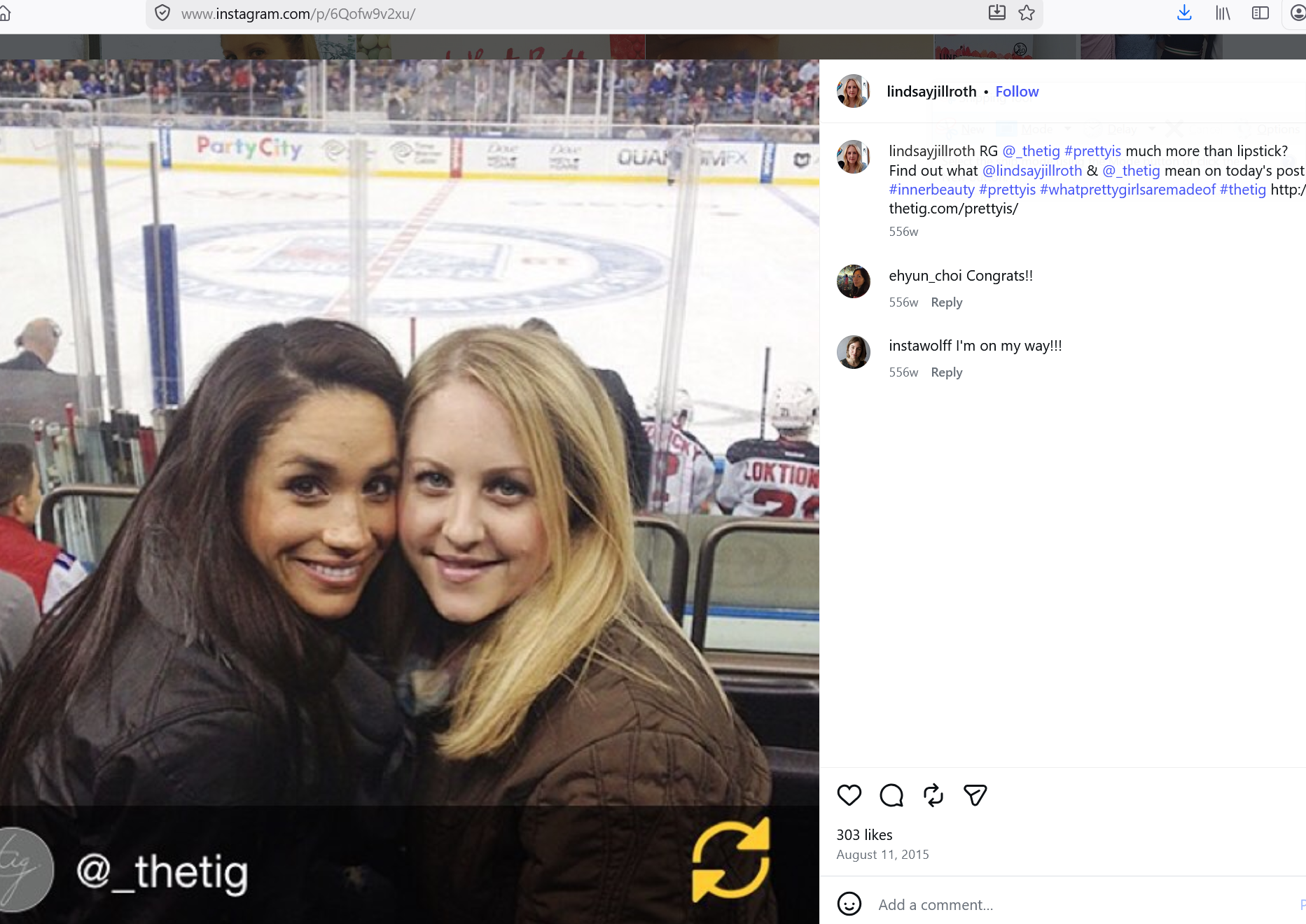
Task: View the ehyun_choi profile picture
Action: pyautogui.click(x=853, y=281)
